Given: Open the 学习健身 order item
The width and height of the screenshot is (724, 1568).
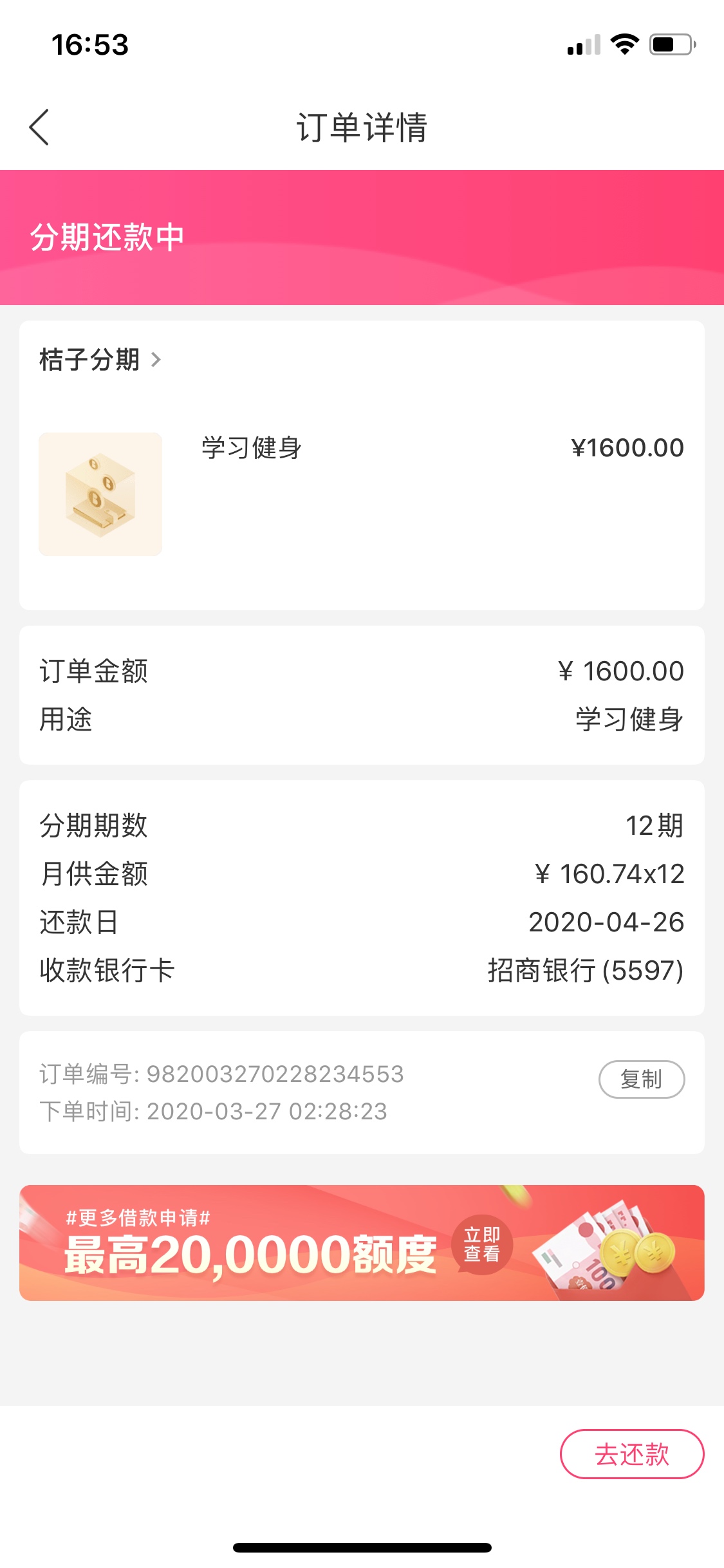Looking at the screenshot, I should (362, 494).
